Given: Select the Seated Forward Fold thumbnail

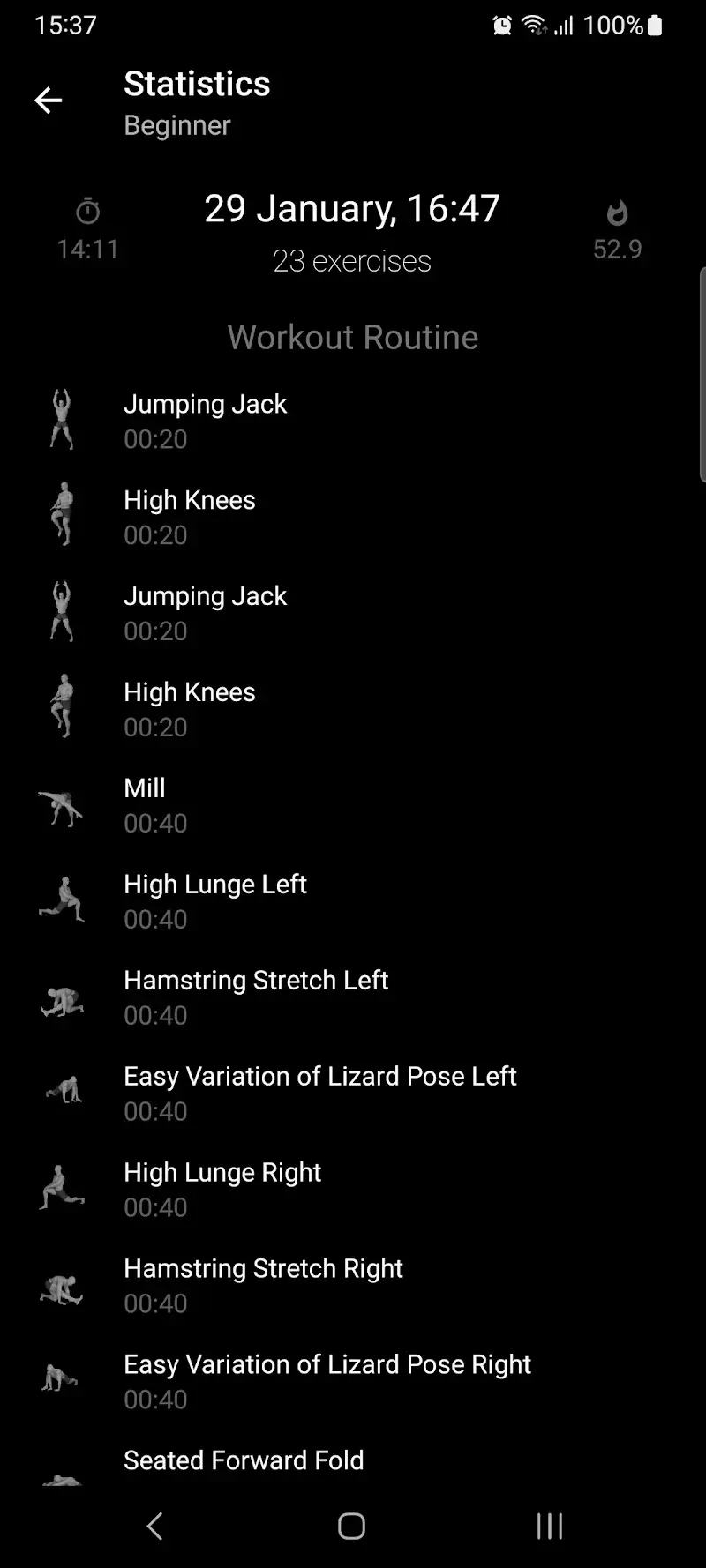Looking at the screenshot, I should click(62, 1480).
